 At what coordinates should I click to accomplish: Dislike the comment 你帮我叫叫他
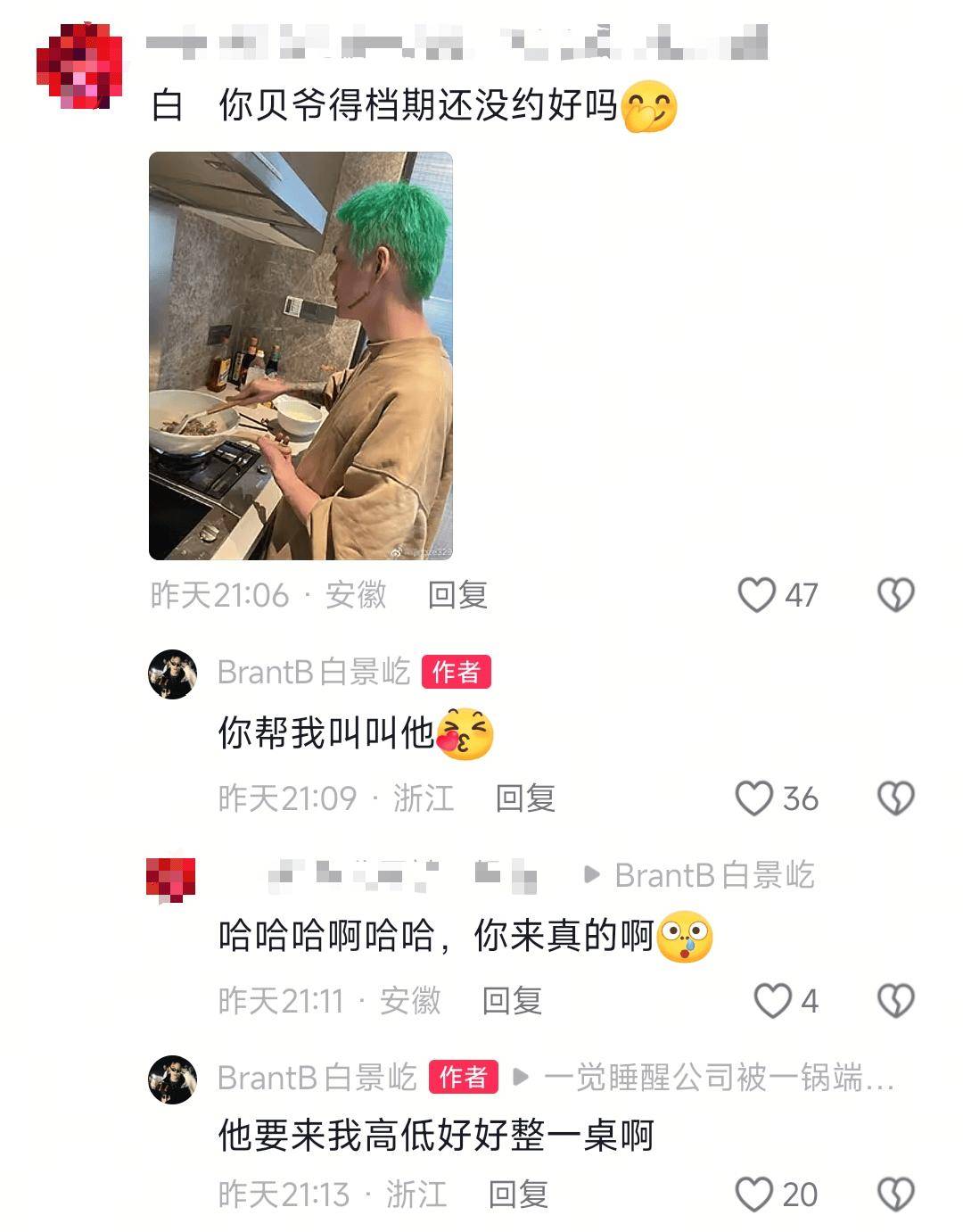pos(895,798)
